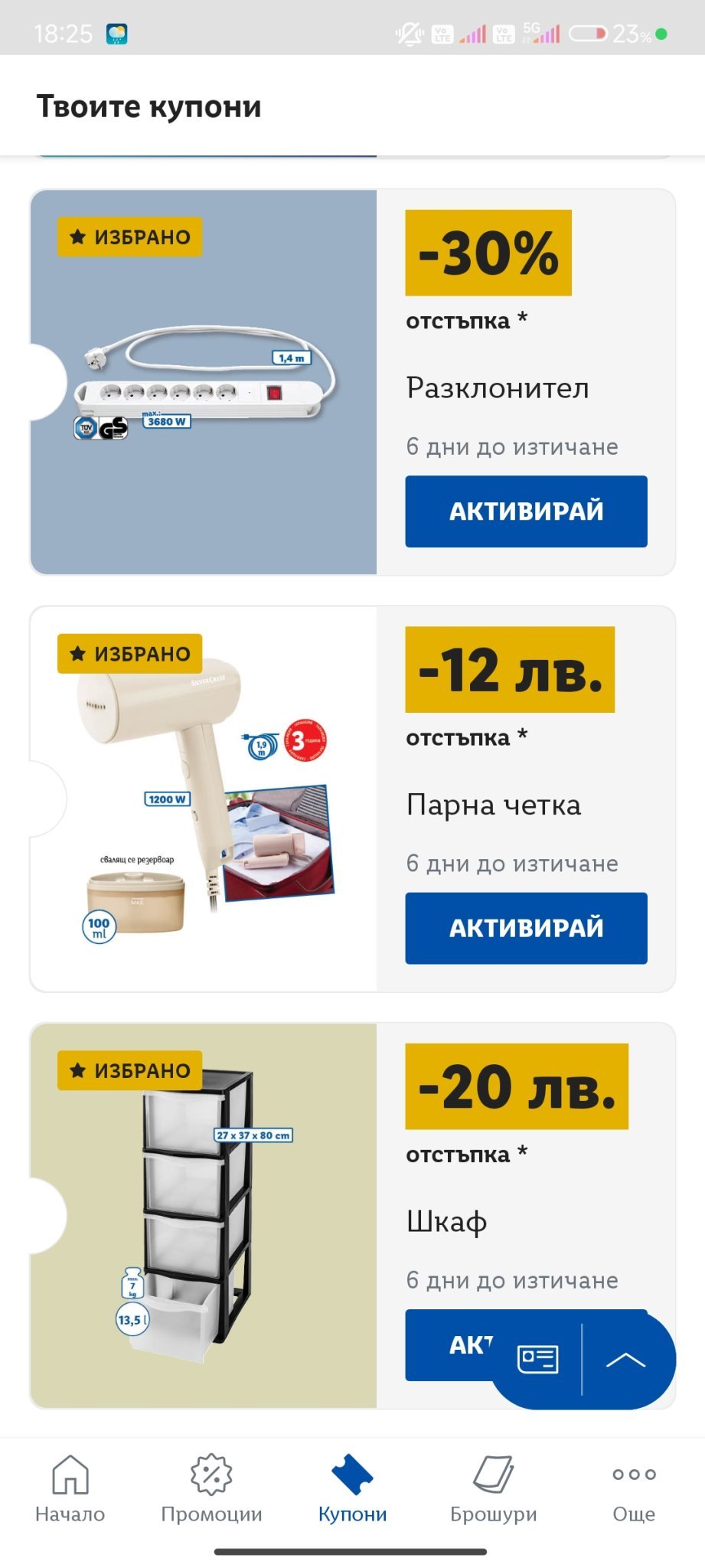The width and height of the screenshot is (705, 1568).
Task: Open the Брошури tab
Action: click(493, 1488)
